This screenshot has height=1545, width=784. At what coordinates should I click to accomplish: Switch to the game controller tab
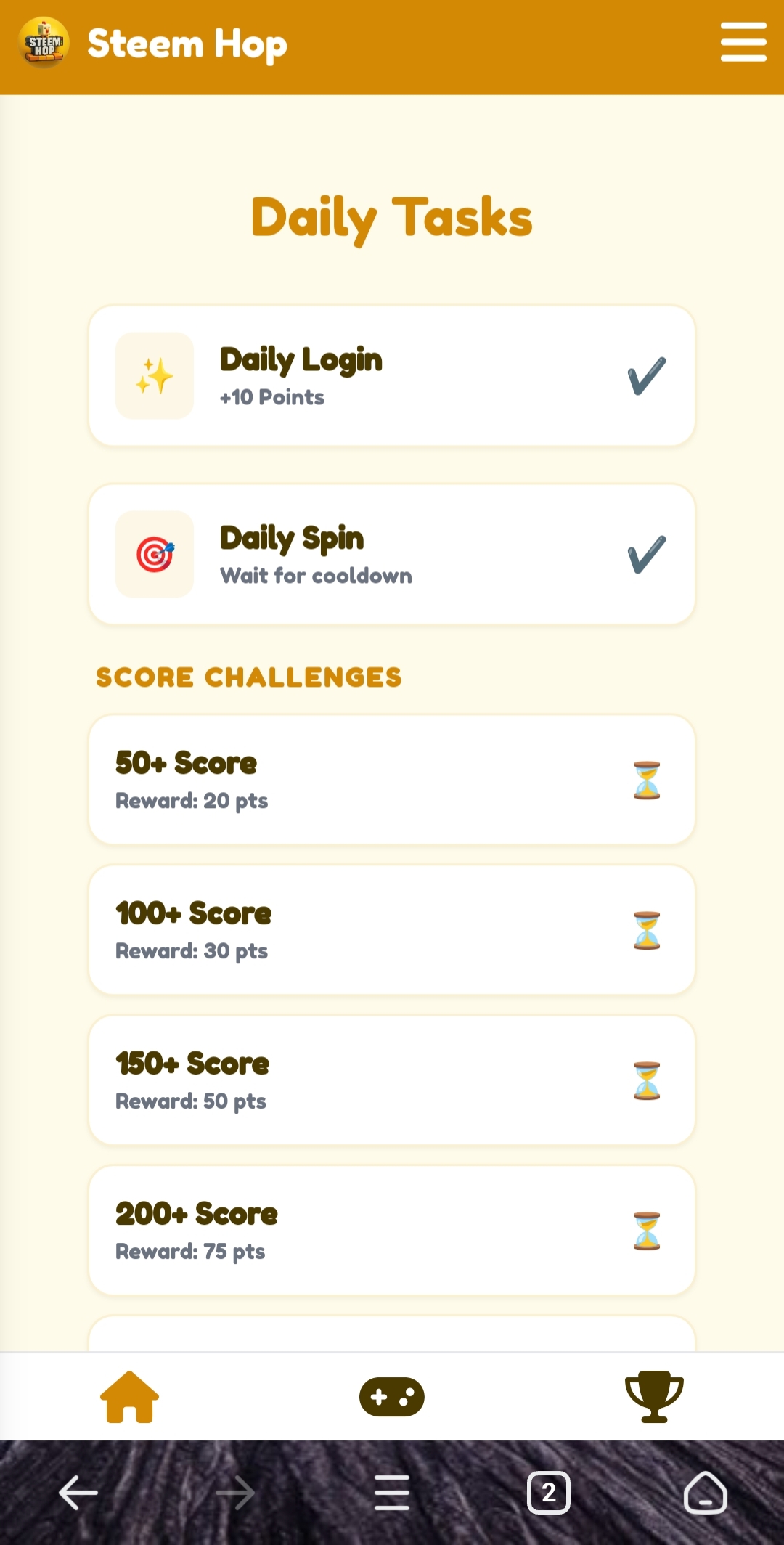coord(392,1396)
